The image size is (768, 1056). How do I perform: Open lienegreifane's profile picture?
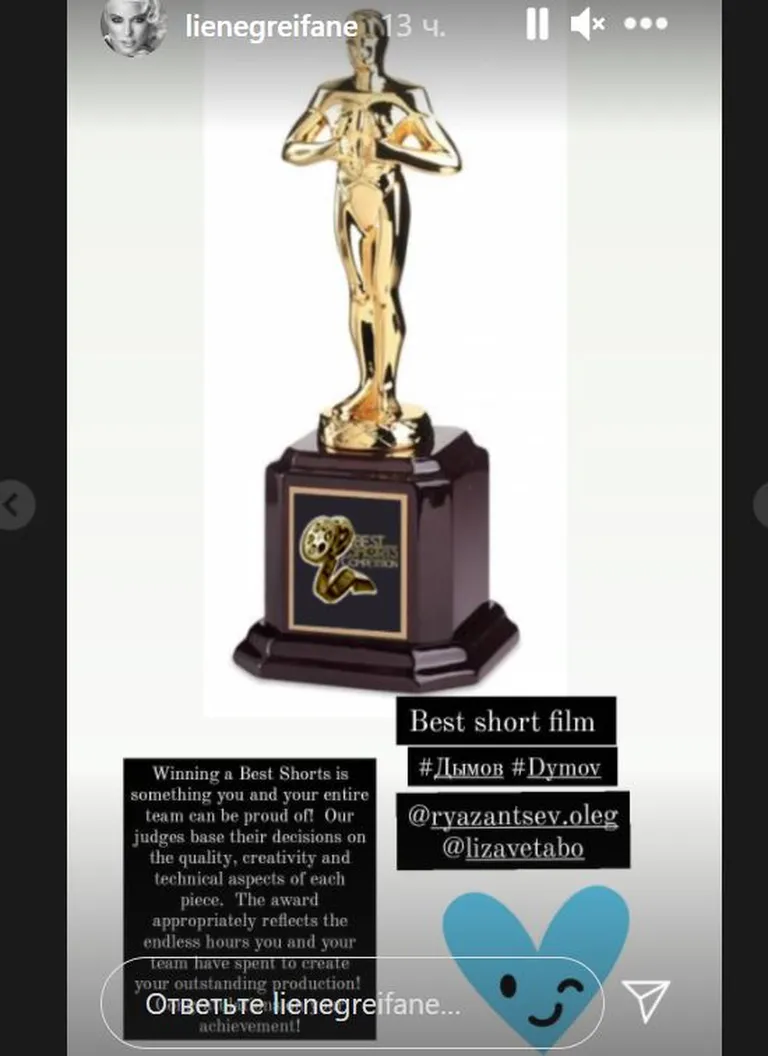[132, 27]
